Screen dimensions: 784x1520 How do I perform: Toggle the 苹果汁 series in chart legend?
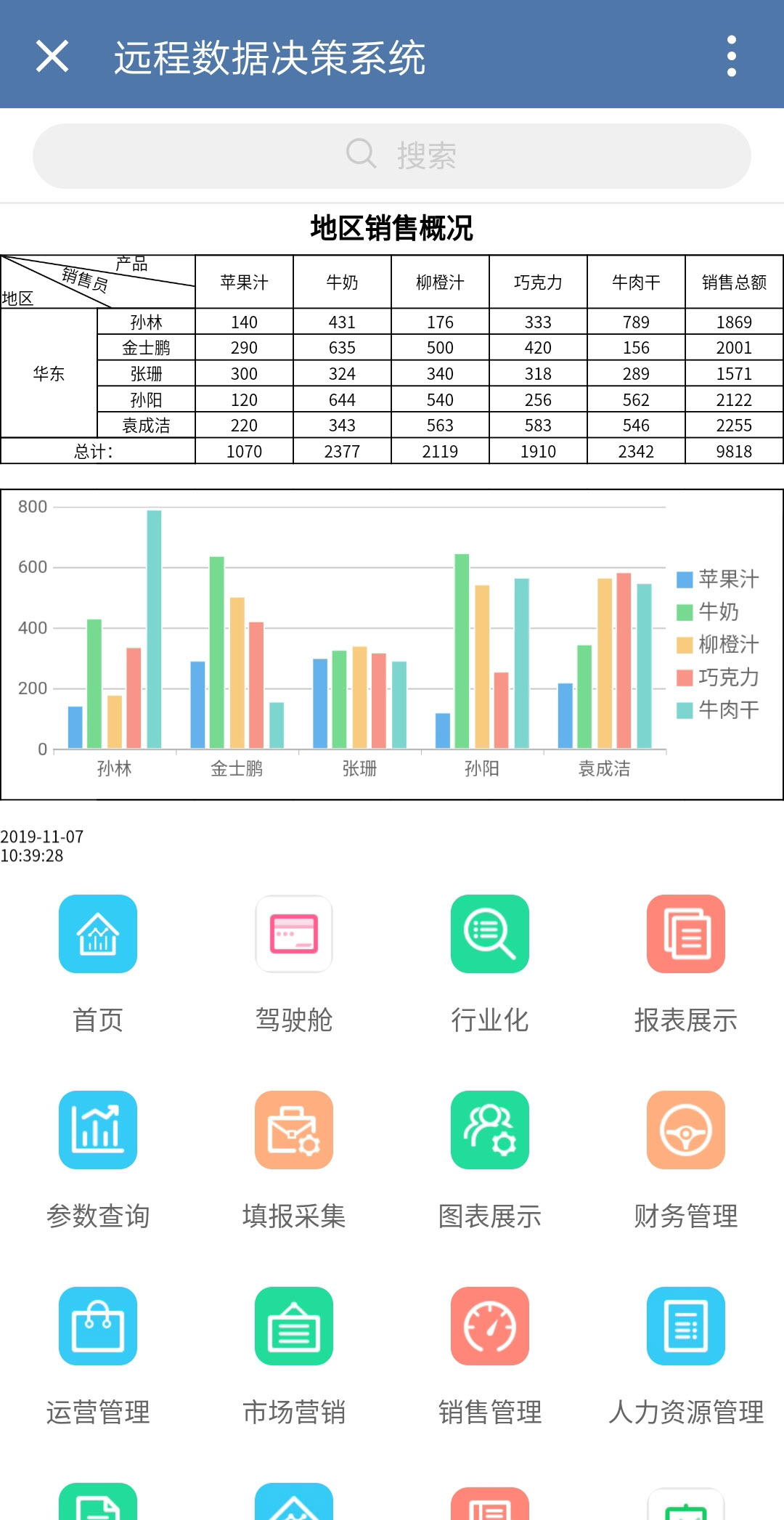[x=717, y=579]
